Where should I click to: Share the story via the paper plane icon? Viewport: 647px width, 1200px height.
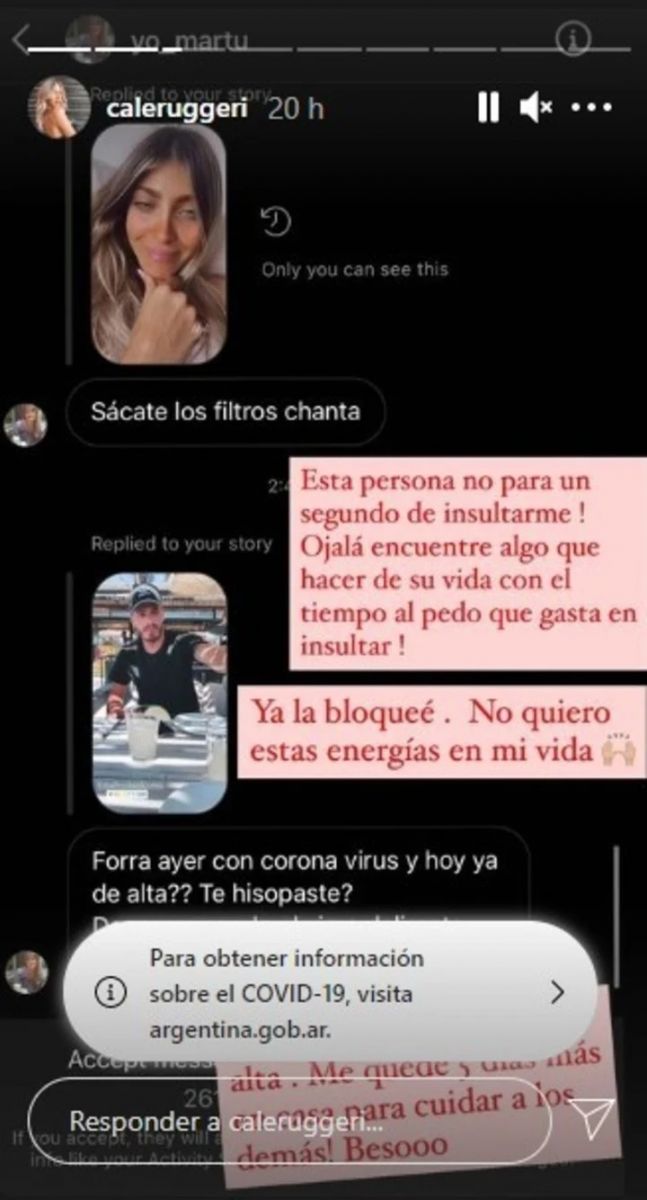point(597,1120)
